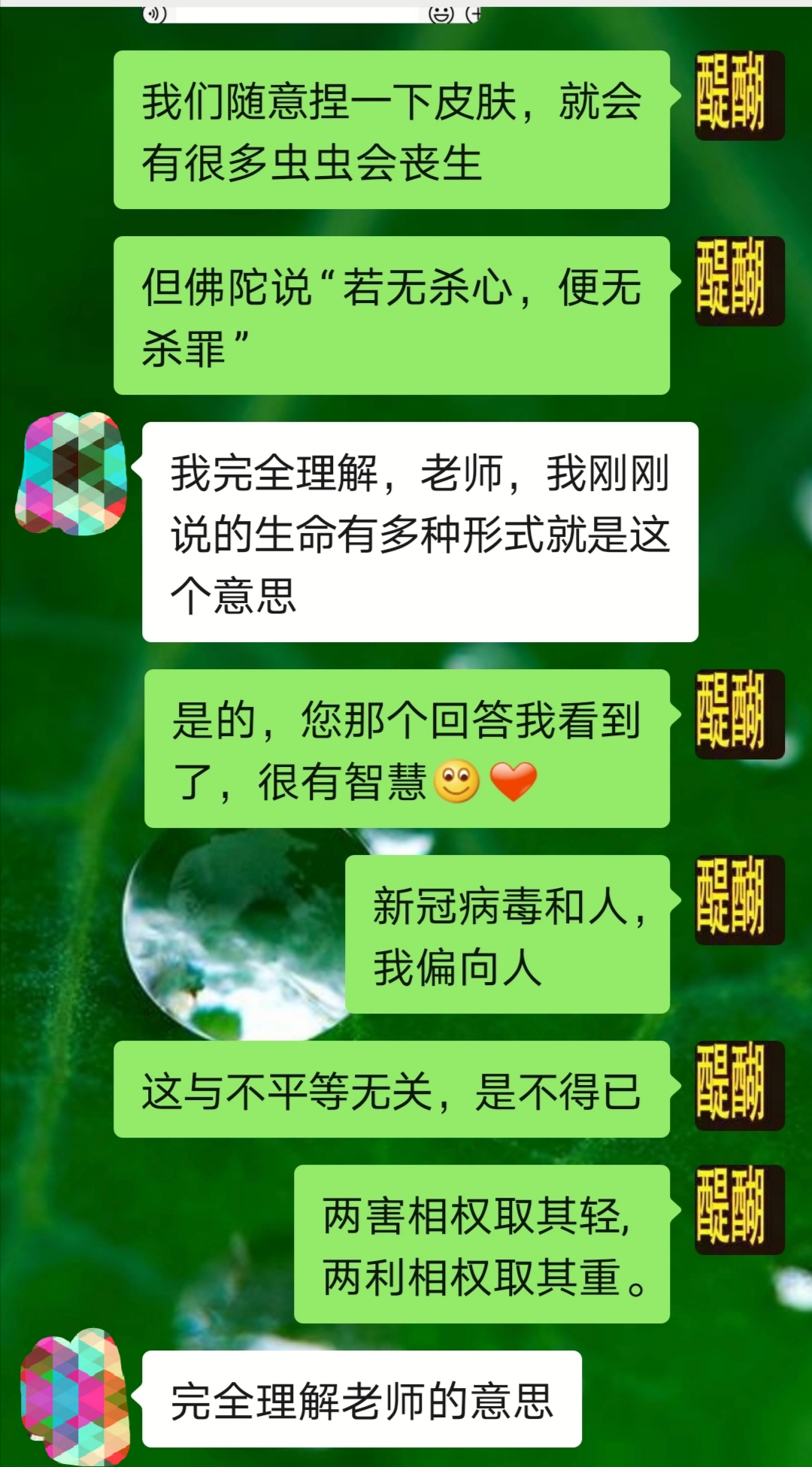Tap avatar beside '这与不平等无关' message
The width and height of the screenshot is (812, 1467).
click(739, 1086)
